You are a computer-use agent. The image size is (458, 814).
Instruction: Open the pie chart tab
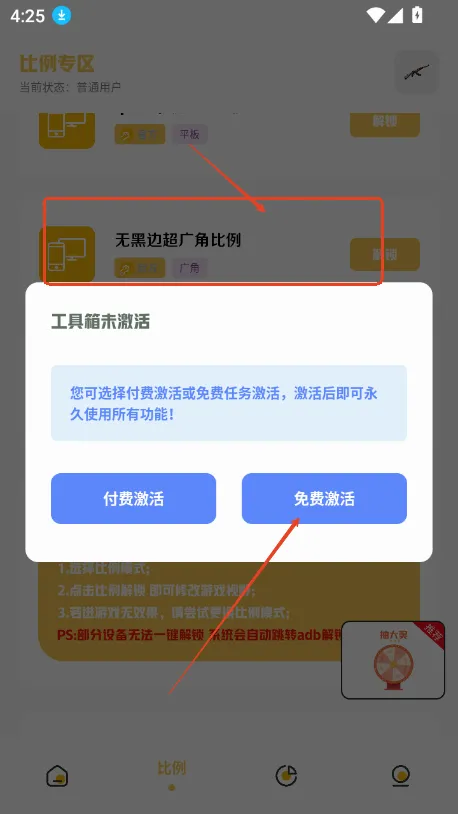286,776
